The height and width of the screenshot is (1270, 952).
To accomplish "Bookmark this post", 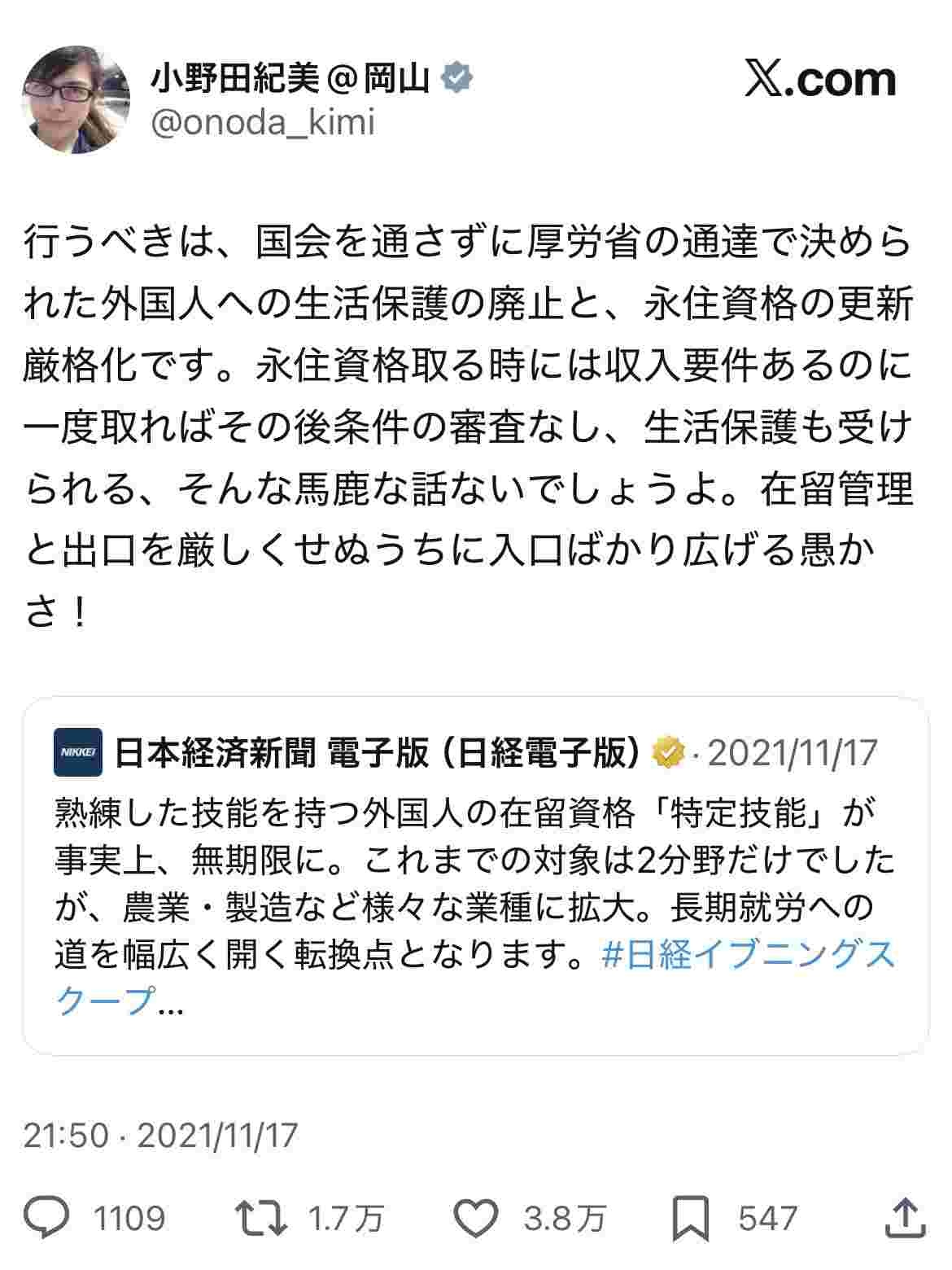I will point(693,1219).
